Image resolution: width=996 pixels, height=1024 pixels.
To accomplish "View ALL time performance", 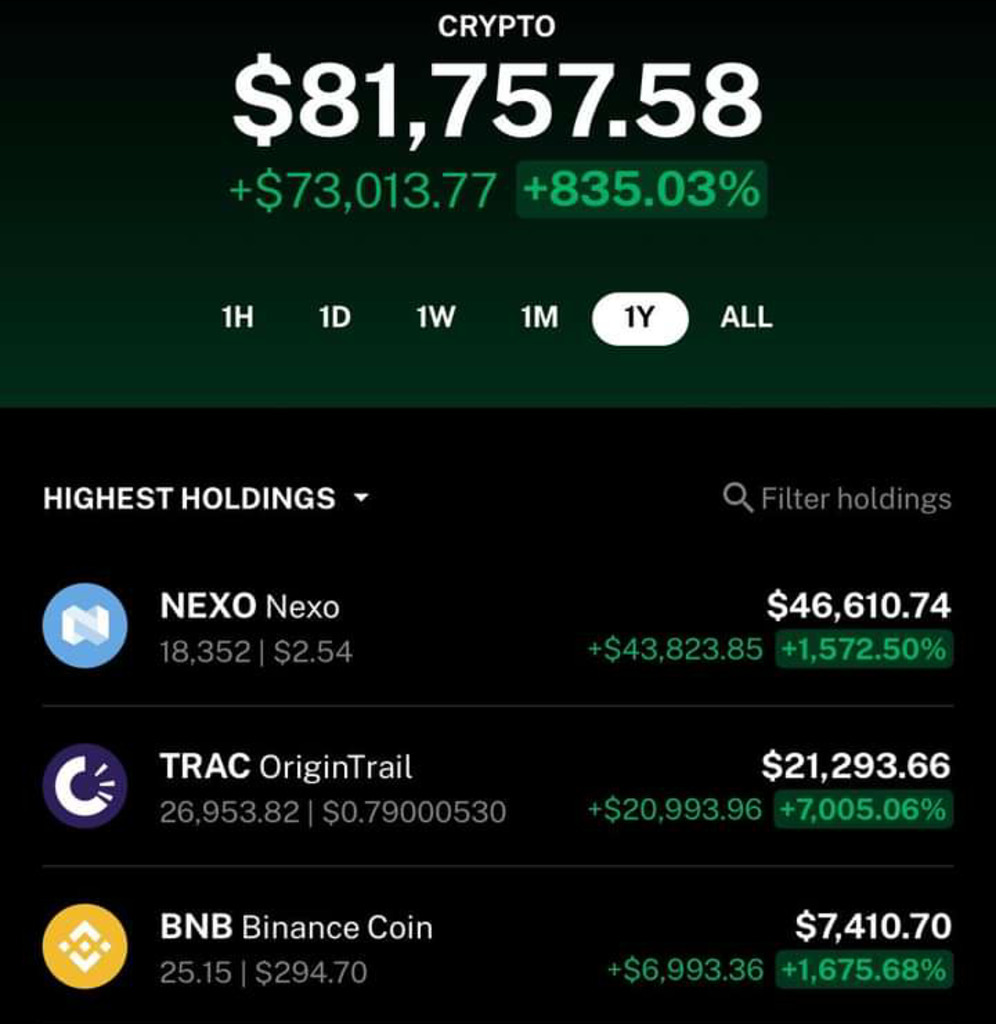I will [746, 319].
